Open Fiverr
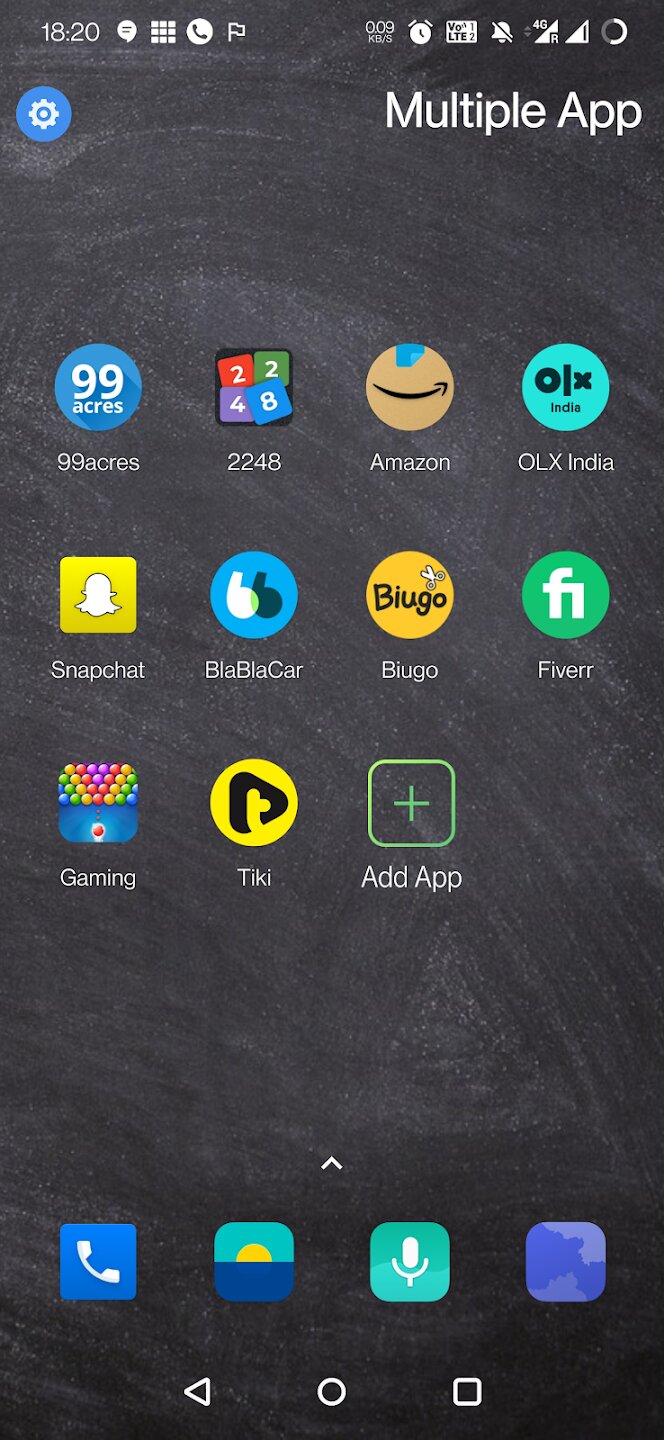Viewport: 664px width, 1440px height. [566, 595]
